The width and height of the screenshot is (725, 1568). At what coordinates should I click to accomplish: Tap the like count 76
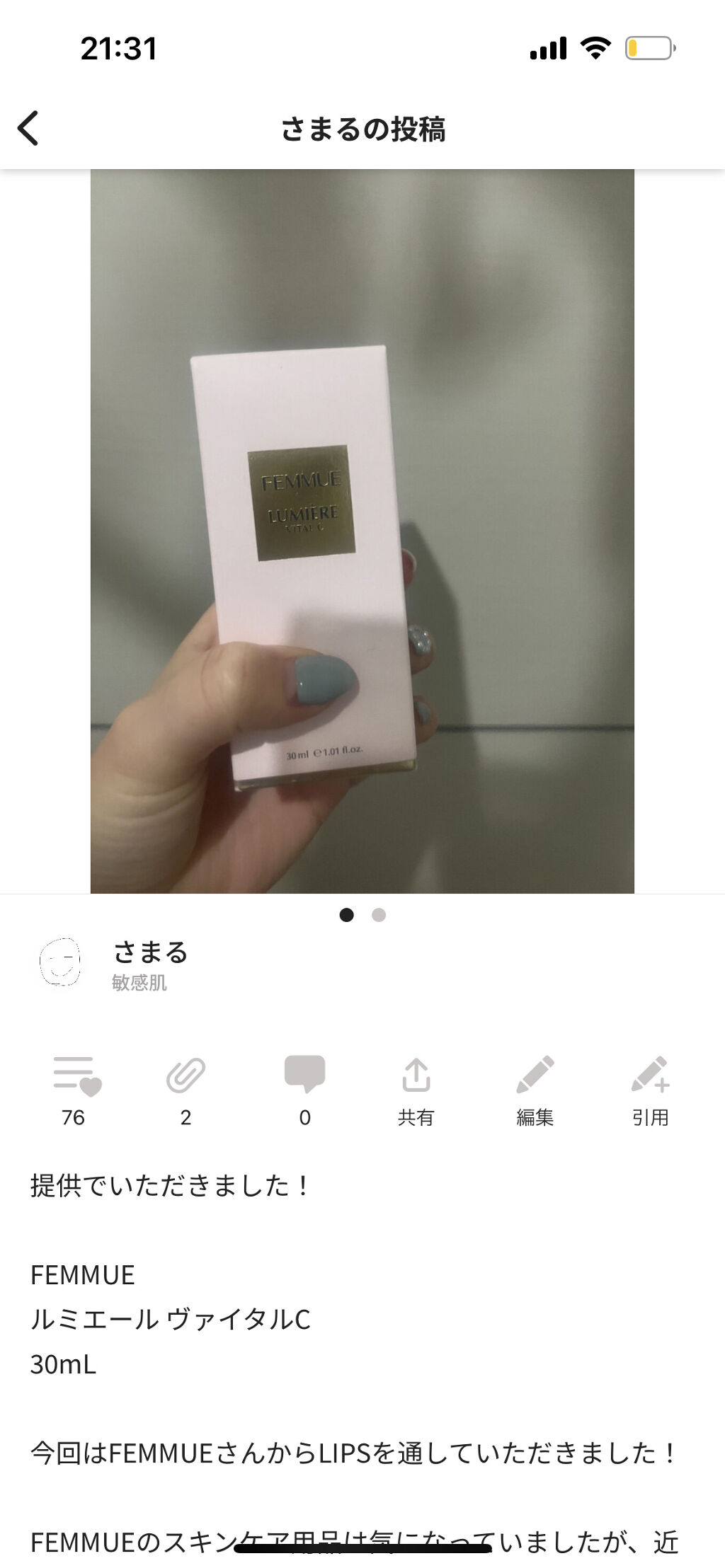tap(74, 1118)
